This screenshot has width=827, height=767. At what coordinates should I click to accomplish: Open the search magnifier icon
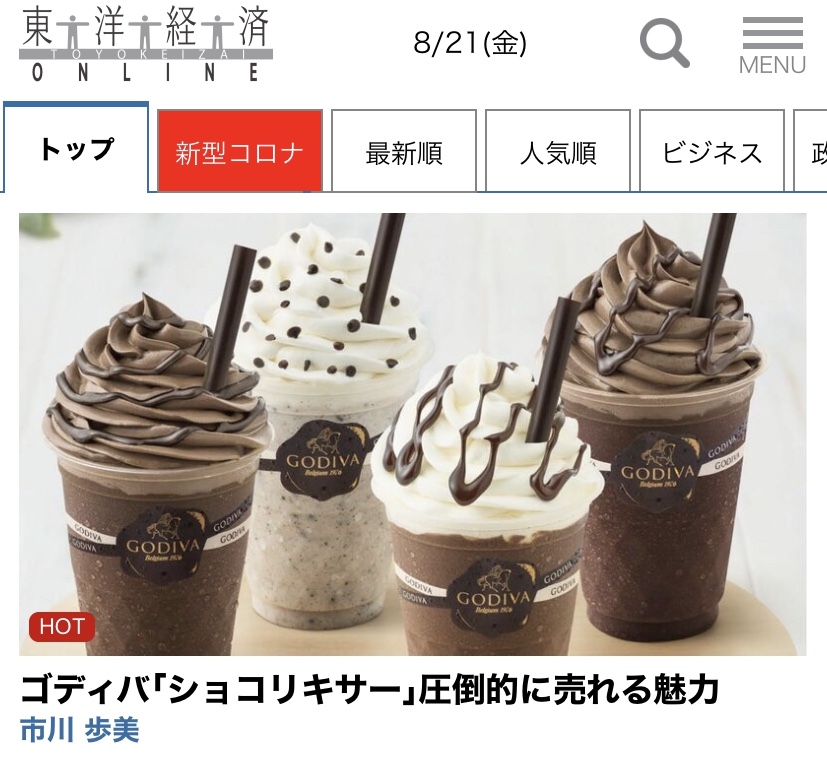pos(664,44)
